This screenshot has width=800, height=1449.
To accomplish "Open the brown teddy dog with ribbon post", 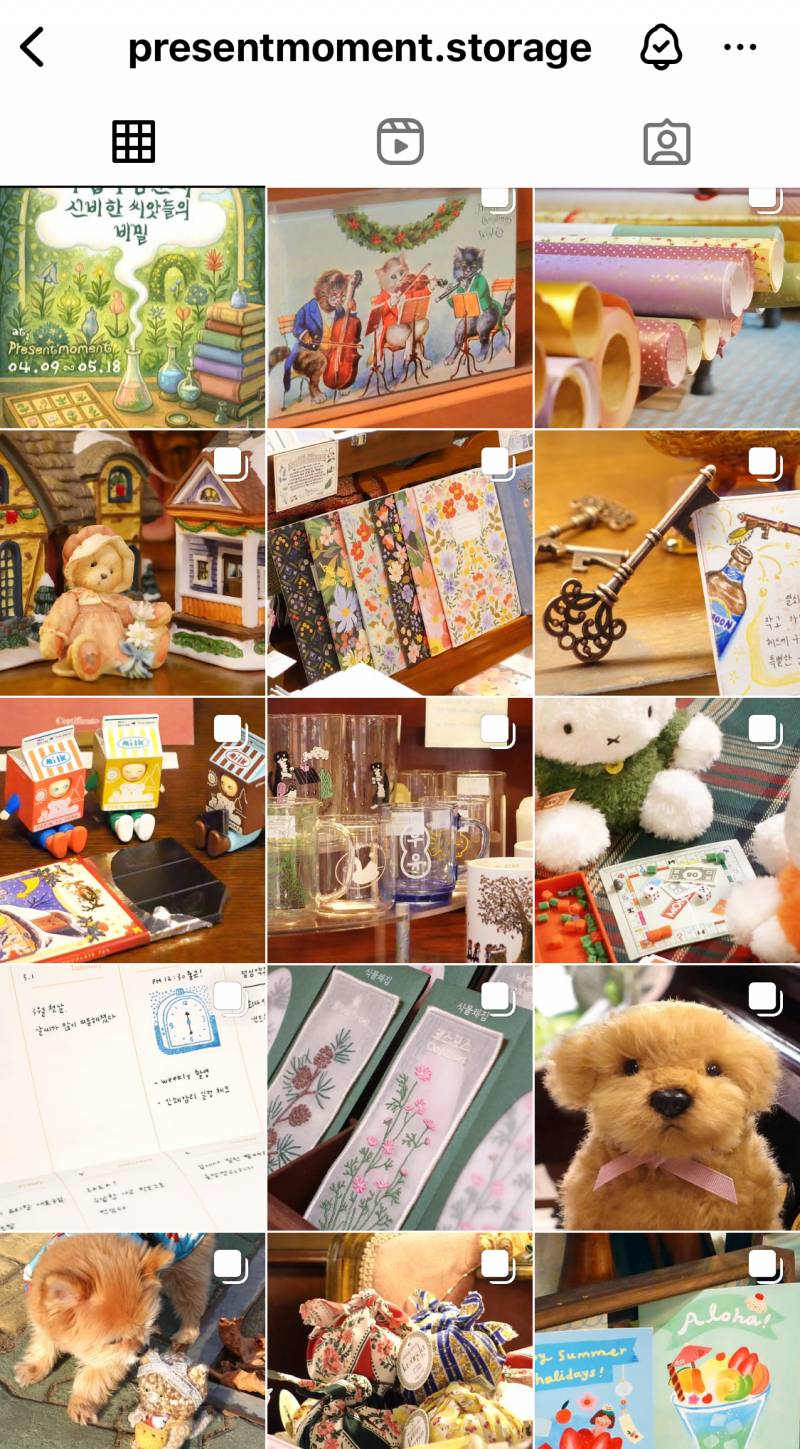I will pyautogui.click(x=668, y=1097).
